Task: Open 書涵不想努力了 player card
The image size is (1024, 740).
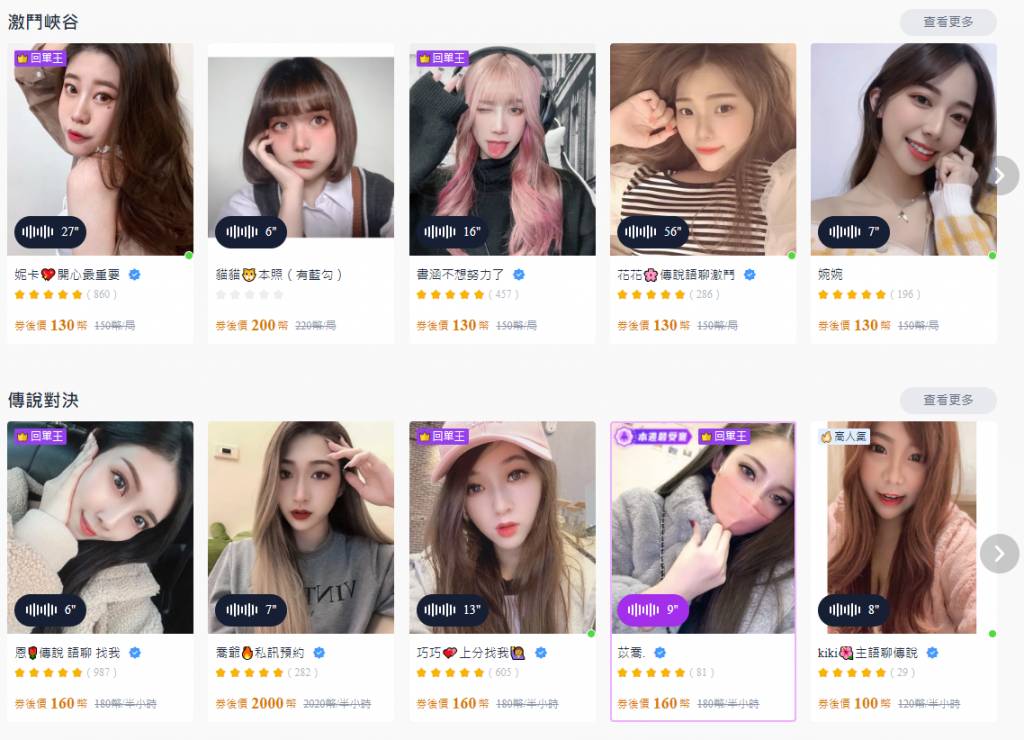Action: (502, 193)
